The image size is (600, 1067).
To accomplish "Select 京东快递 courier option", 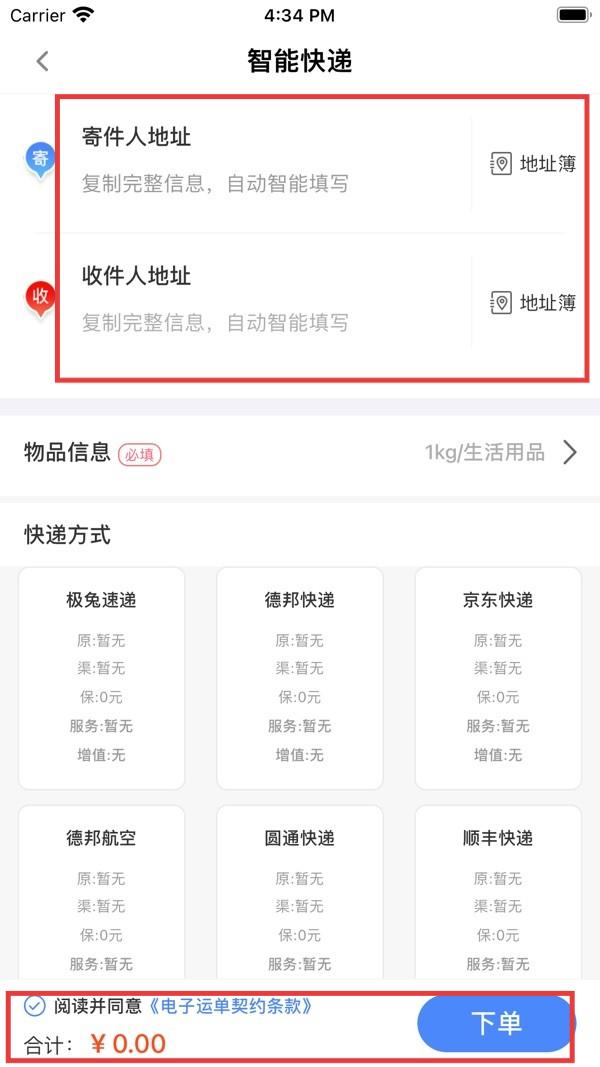I will click(498, 677).
